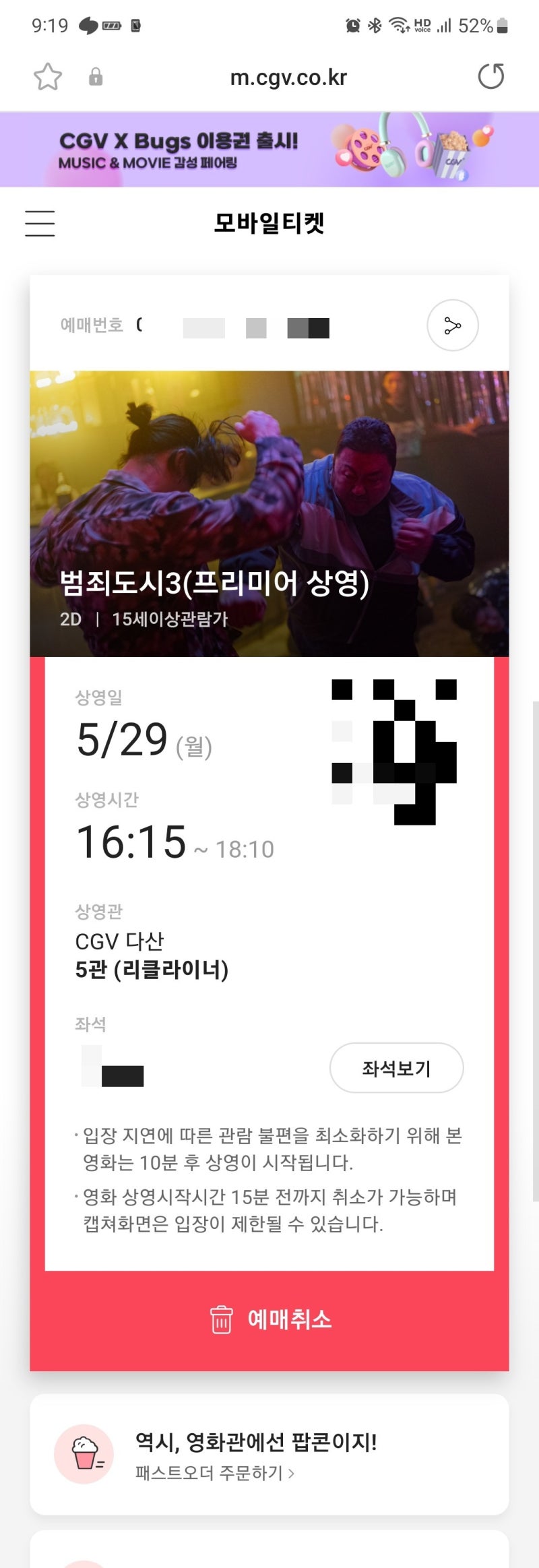
Task: Tap the 모바일티켓 title
Action: (269, 224)
